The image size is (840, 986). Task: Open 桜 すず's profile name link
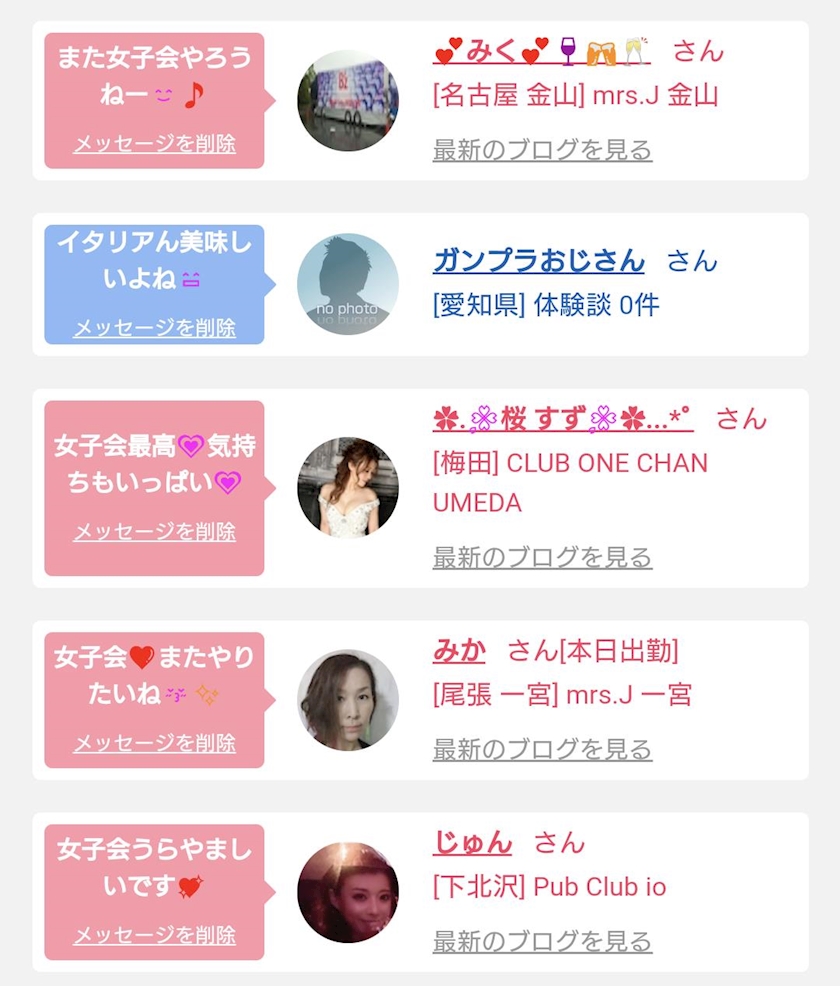563,419
